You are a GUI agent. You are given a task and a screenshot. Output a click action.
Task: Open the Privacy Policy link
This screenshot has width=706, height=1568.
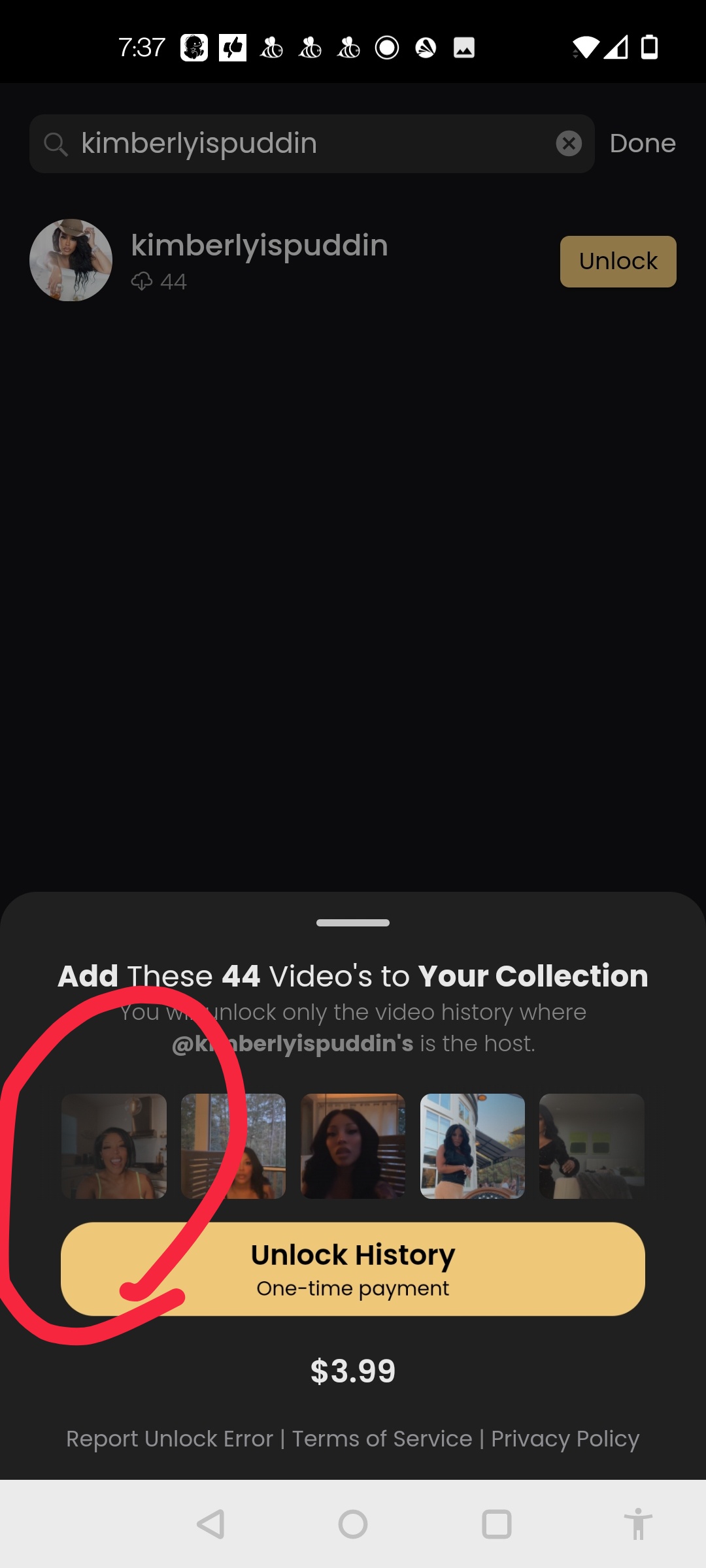coord(565,1439)
